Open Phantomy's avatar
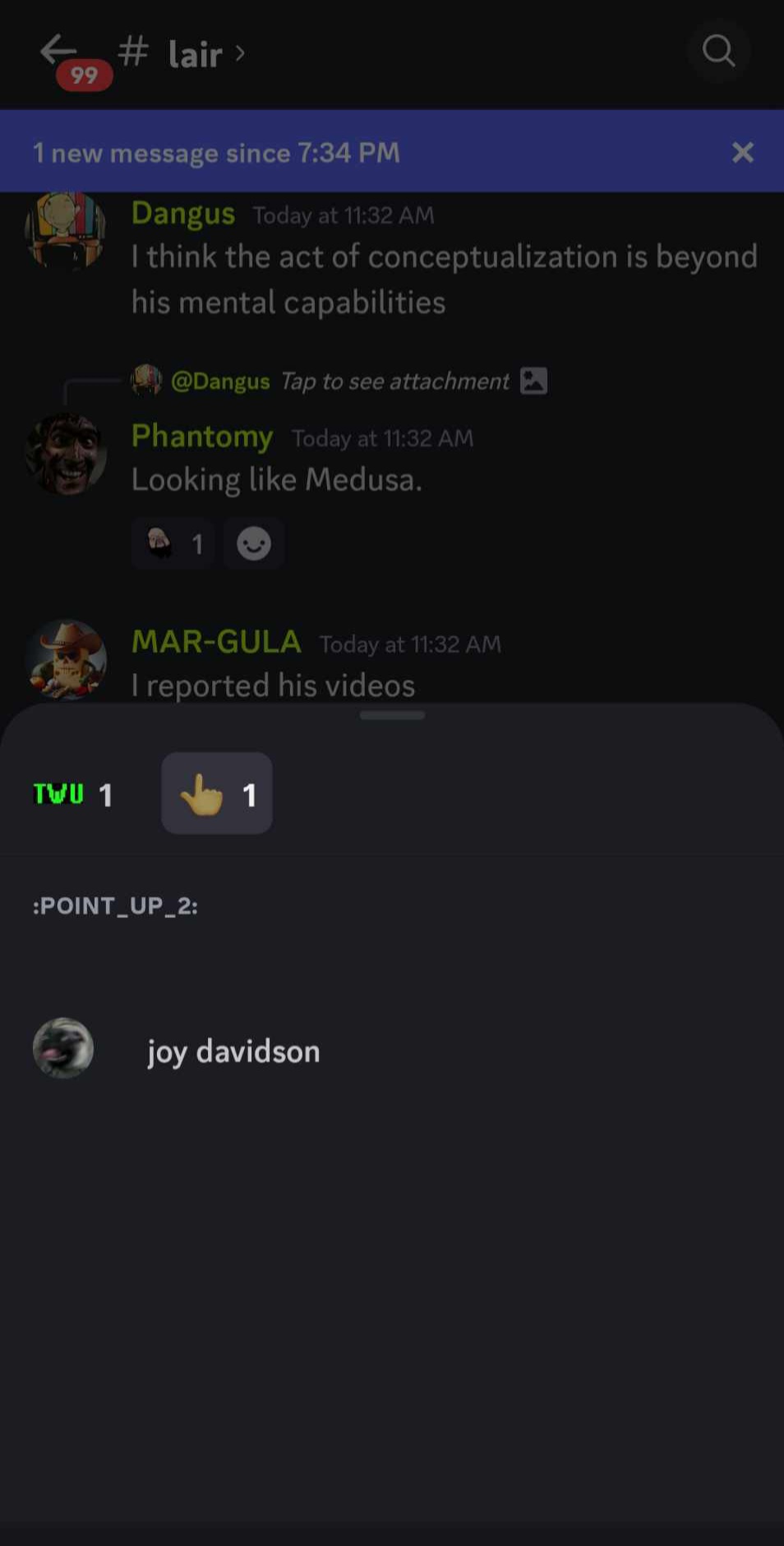The height and width of the screenshot is (1546, 784). point(66,454)
